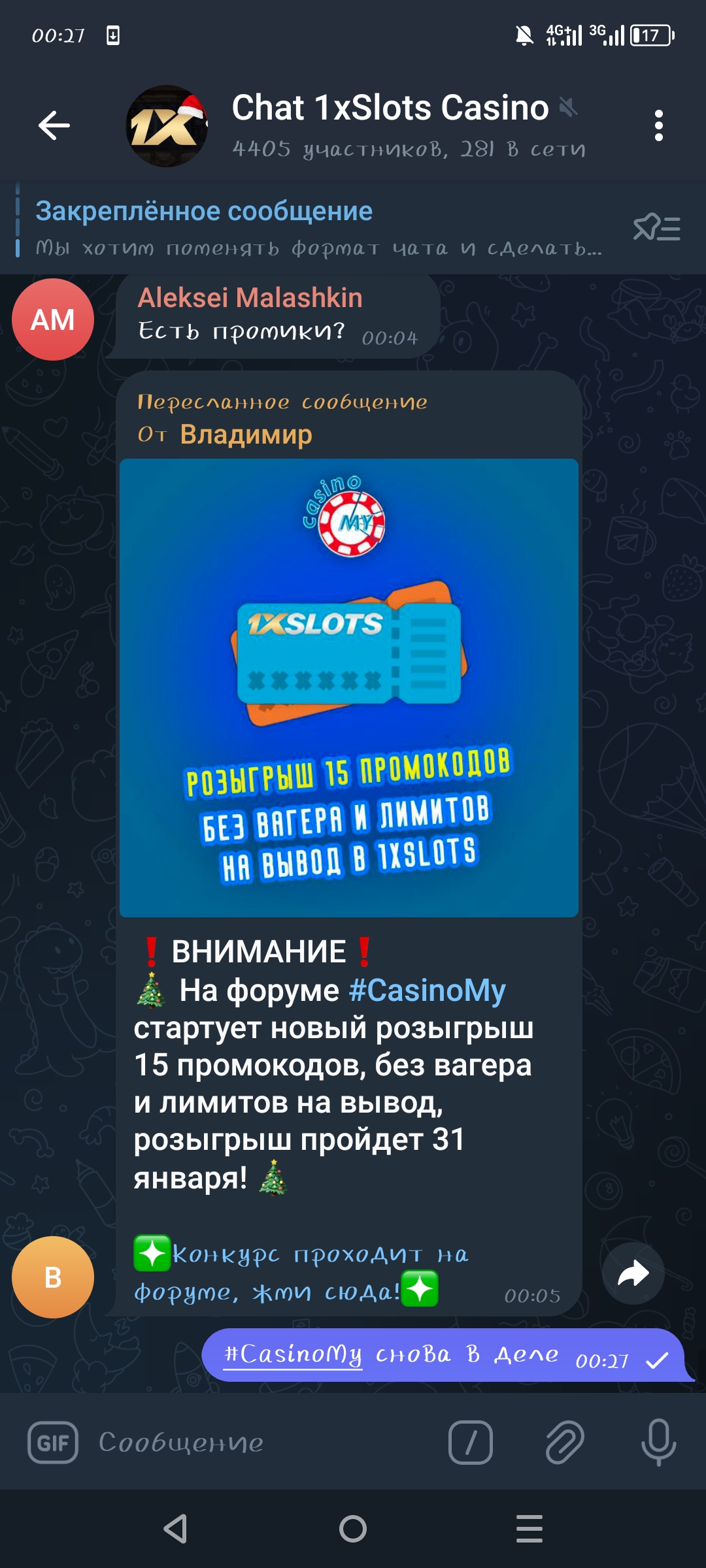Show list of pinned messages
This screenshot has height=1568, width=706.
(656, 228)
